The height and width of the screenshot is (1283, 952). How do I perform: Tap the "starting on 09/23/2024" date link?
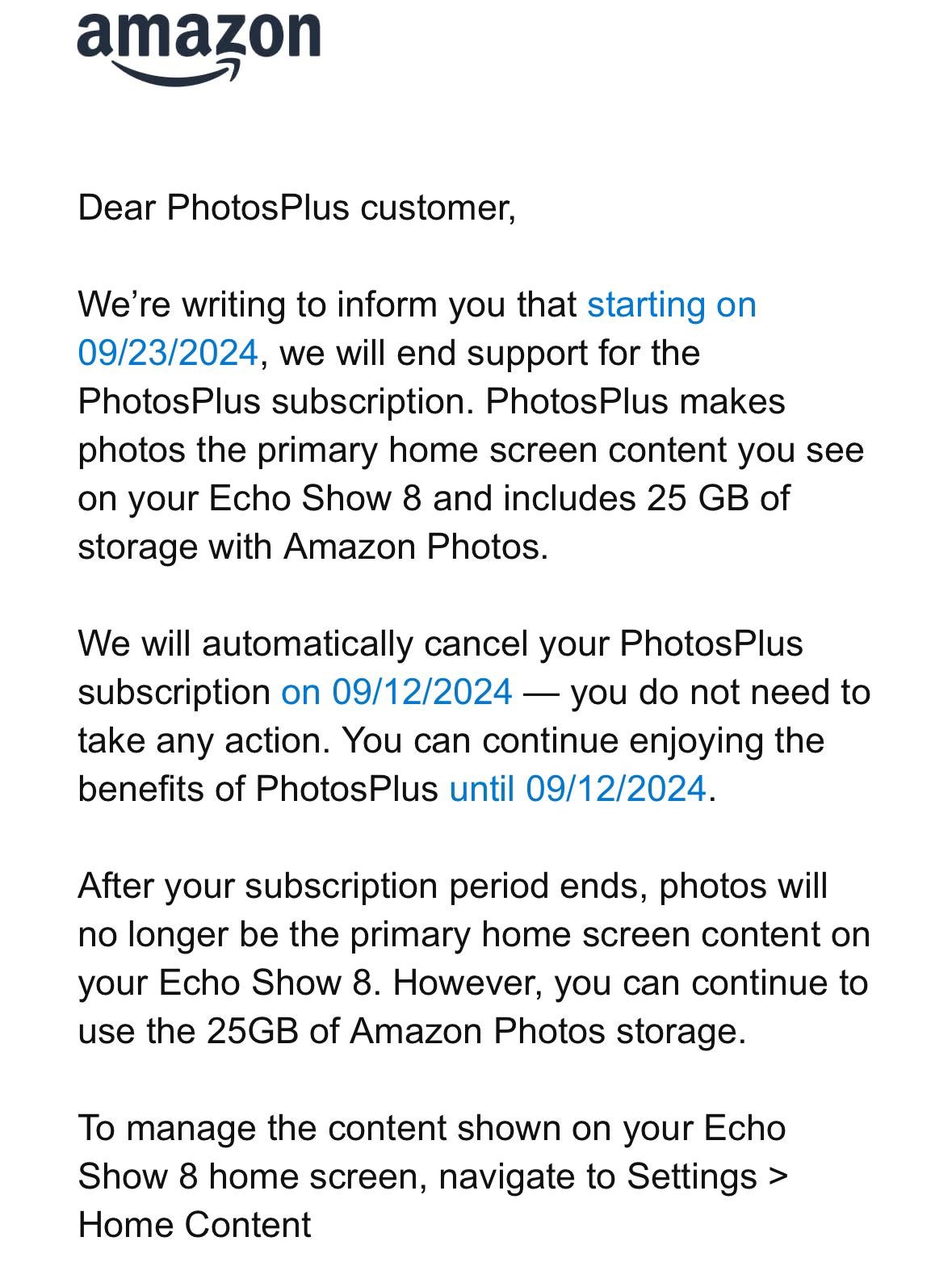tap(670, 305)
